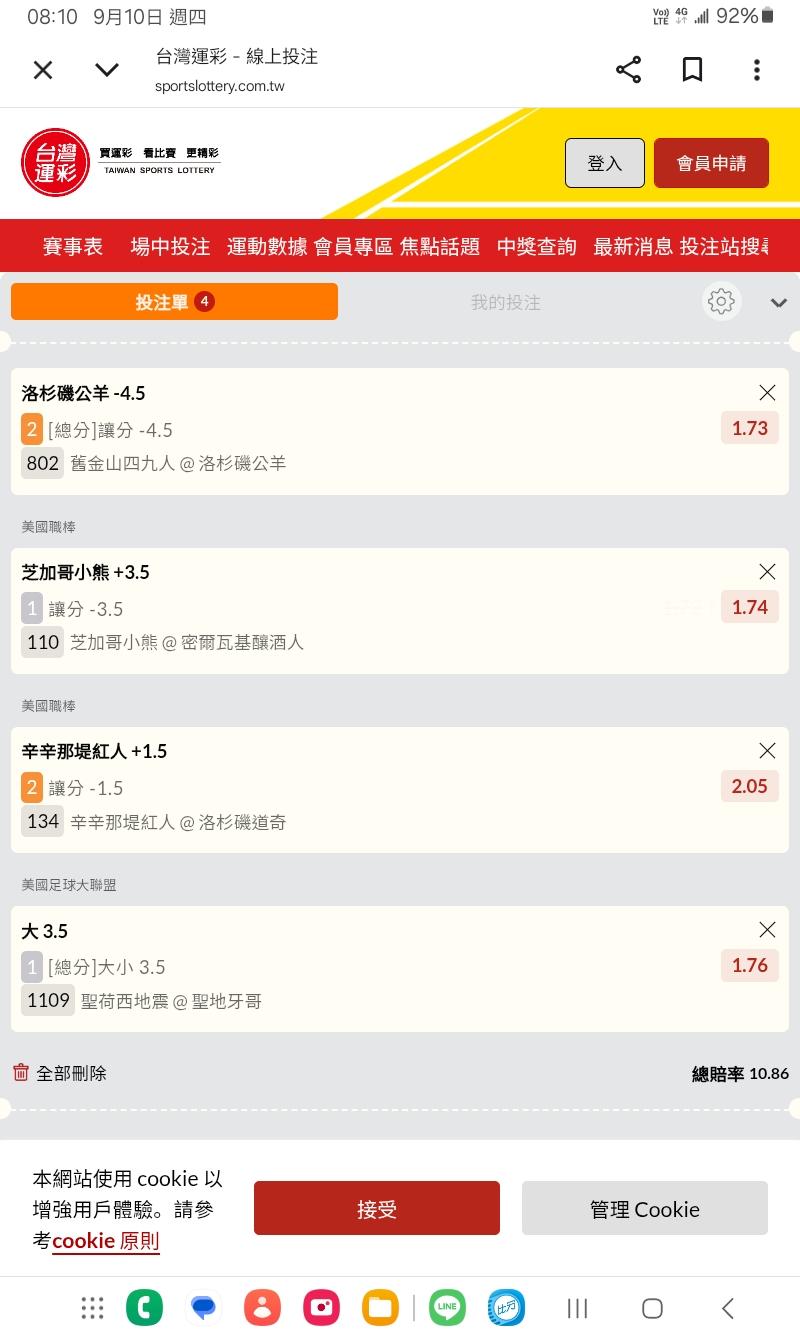This screenshot has height=1340, width=800.
Task: Open 管理 Cookie settings
Action: [645, 1208]
